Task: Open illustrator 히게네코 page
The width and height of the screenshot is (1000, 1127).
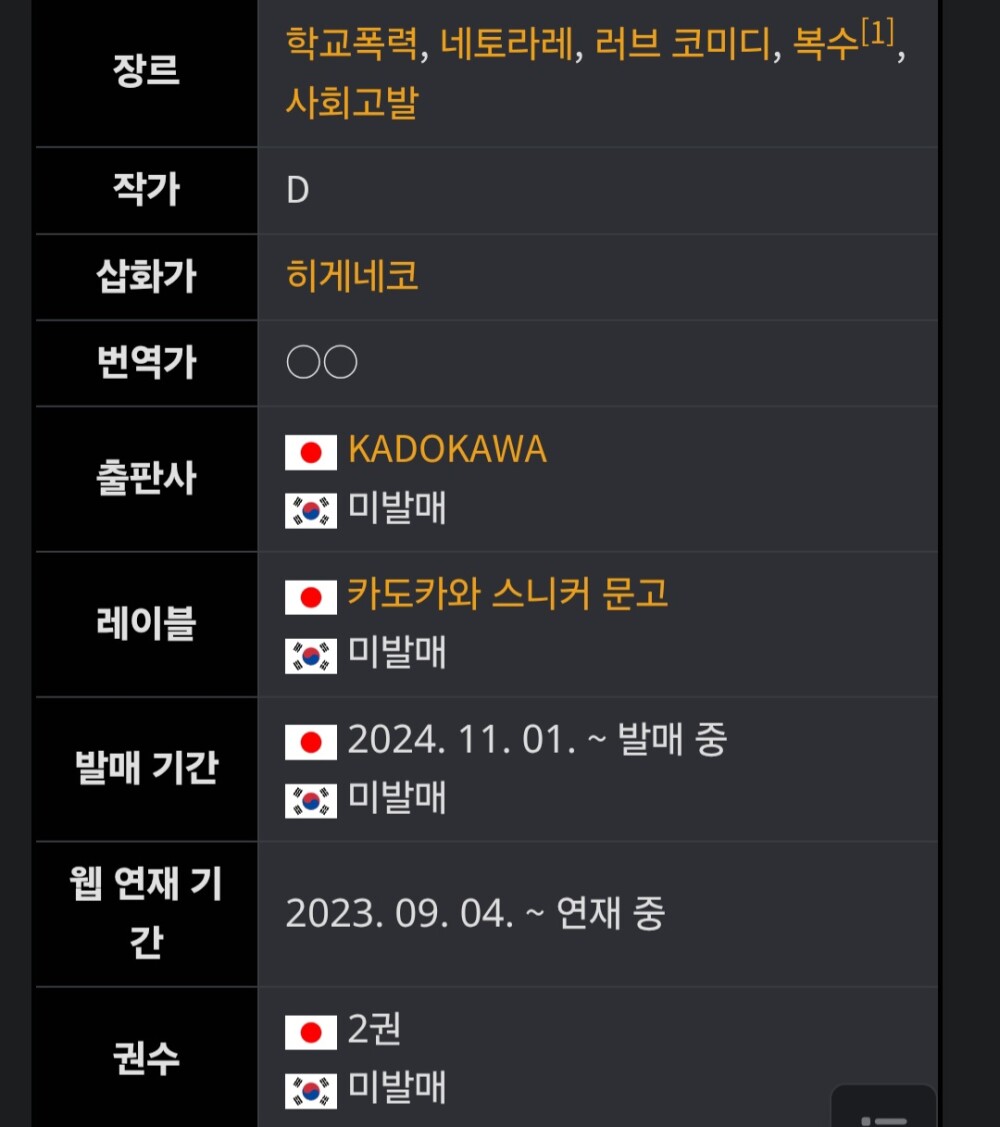Action: (352, 276)
